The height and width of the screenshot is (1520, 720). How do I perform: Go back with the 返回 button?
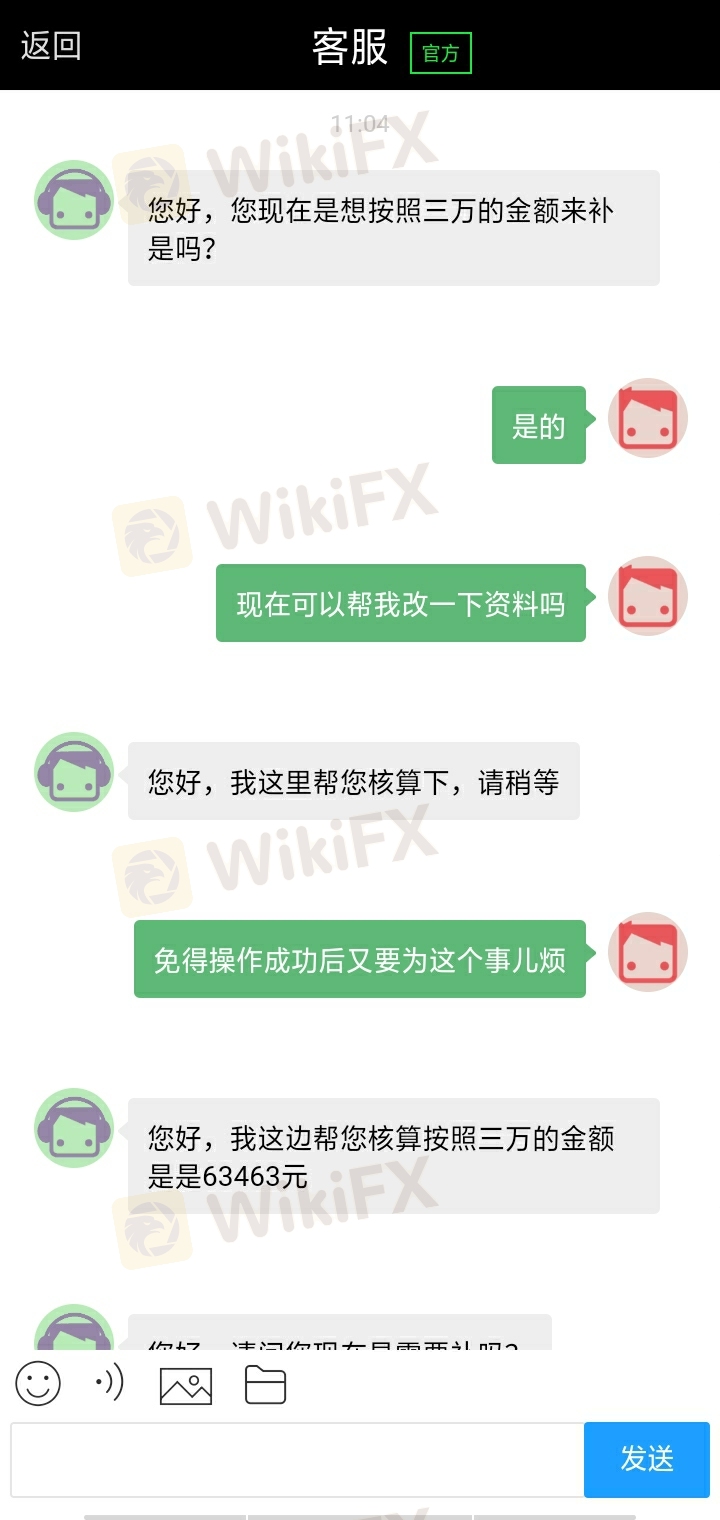(51, 46)
